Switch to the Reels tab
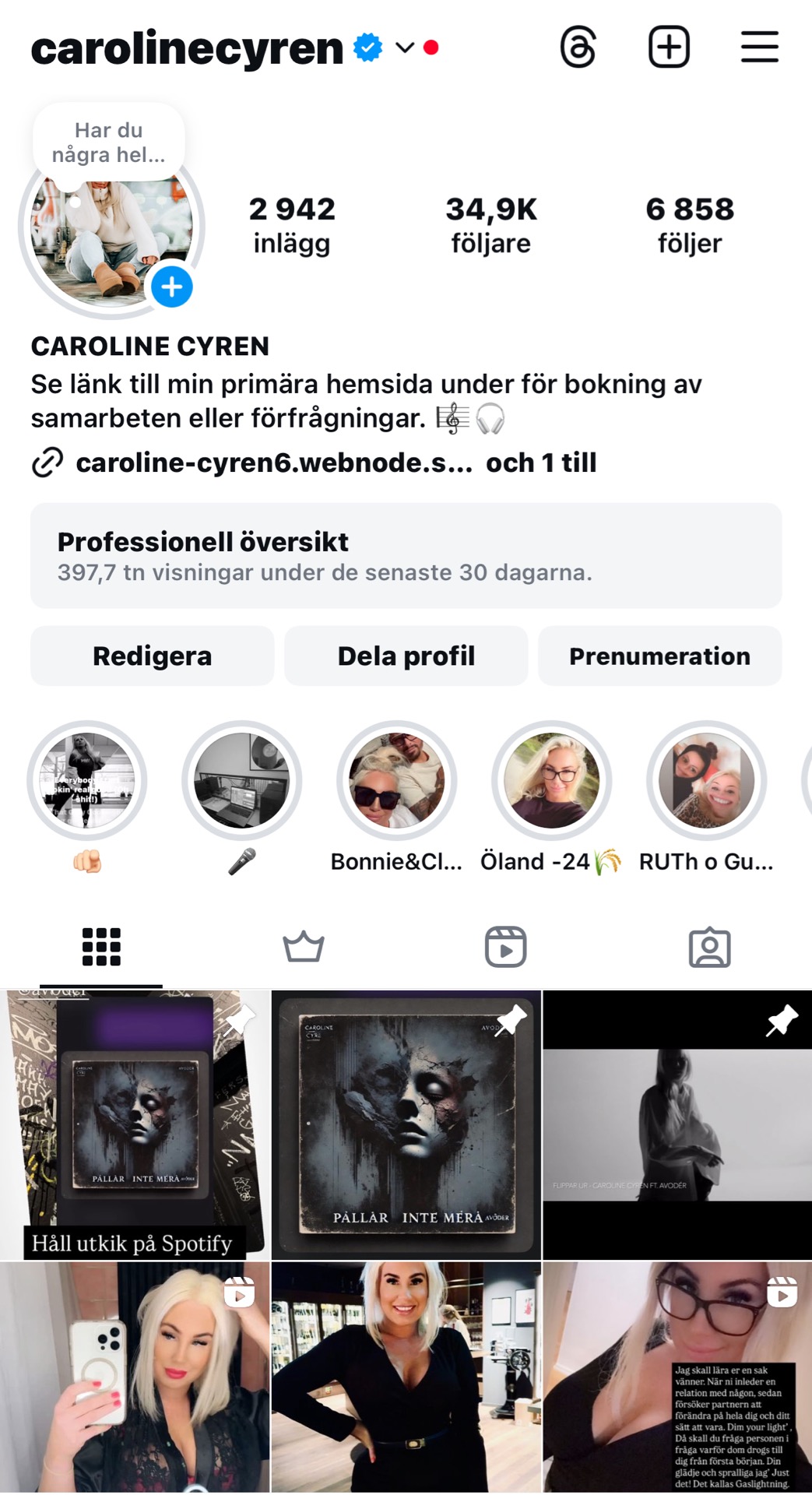The width and height of the screenshot is (812, 1495). (x=506, y=948)
